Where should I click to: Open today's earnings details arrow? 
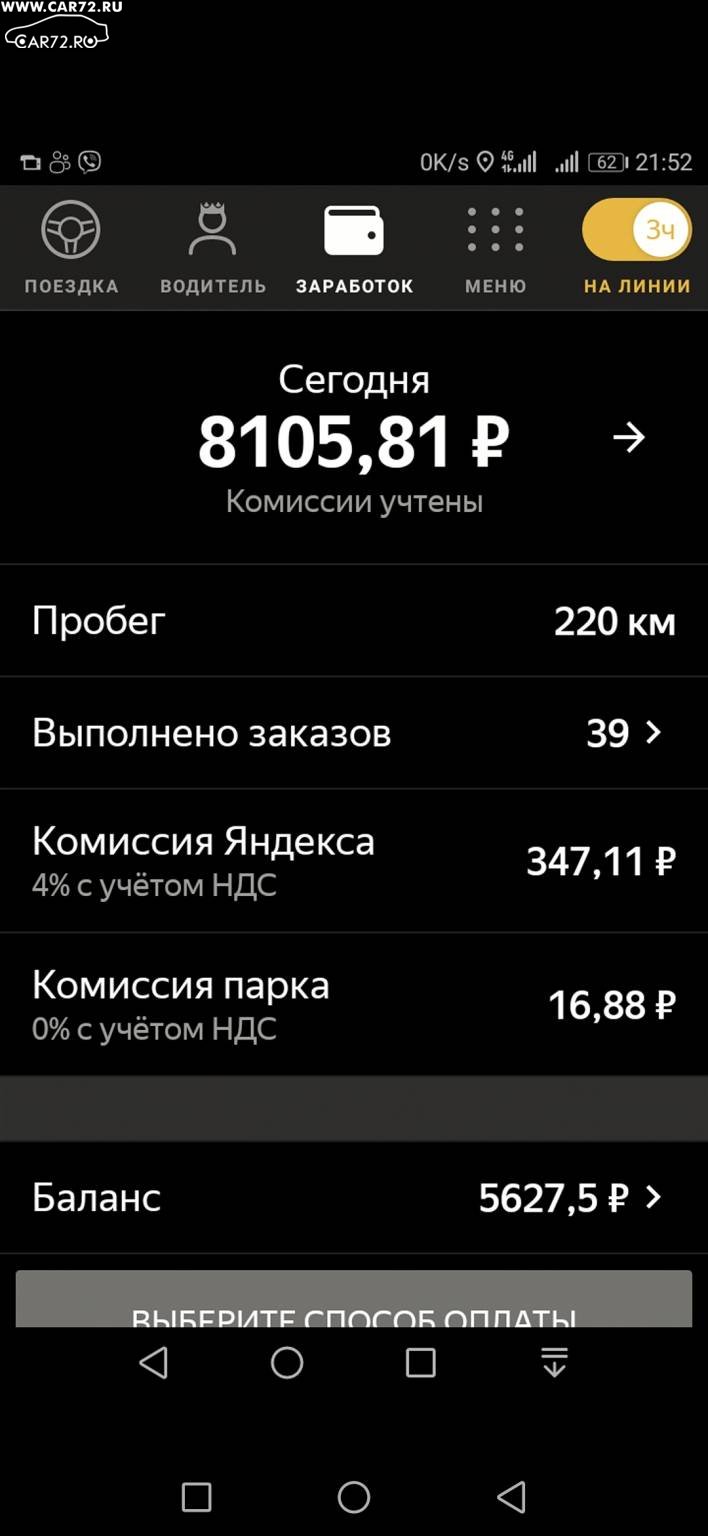629,438
